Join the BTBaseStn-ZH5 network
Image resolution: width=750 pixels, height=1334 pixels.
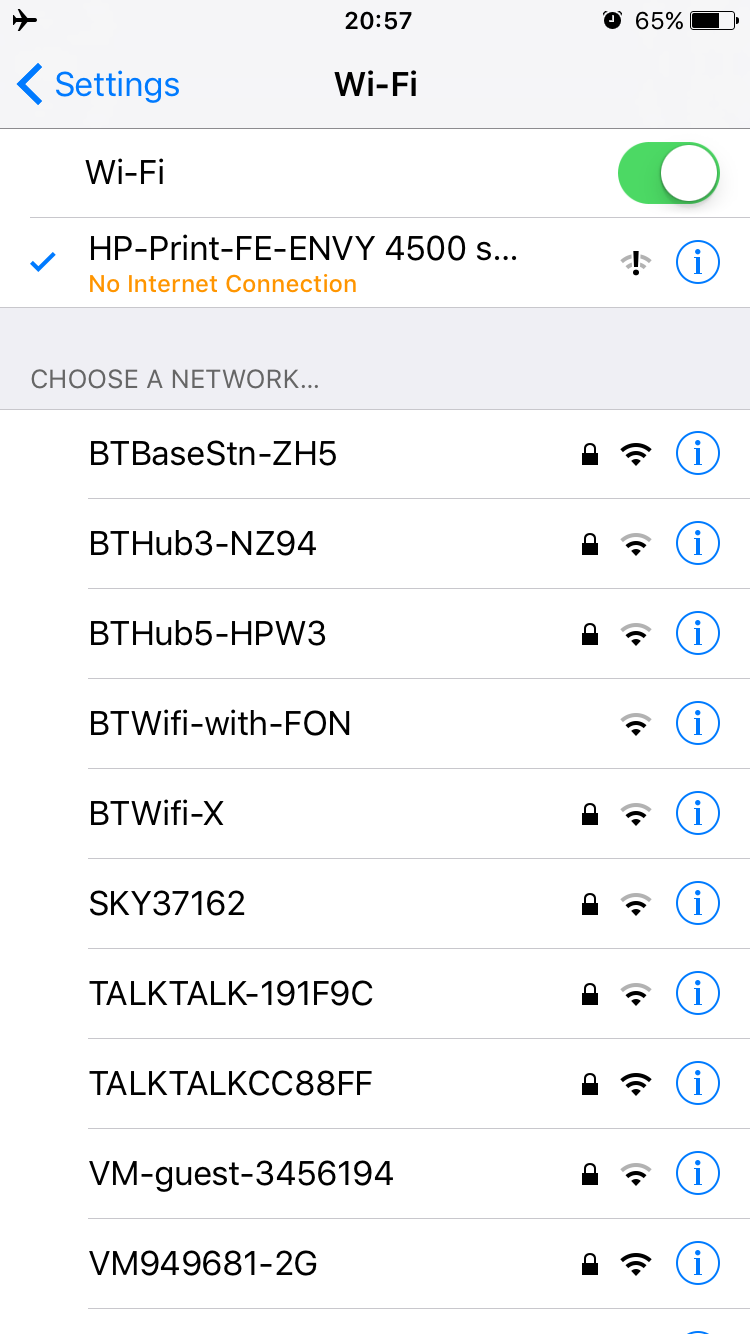[x=213, y=454]
